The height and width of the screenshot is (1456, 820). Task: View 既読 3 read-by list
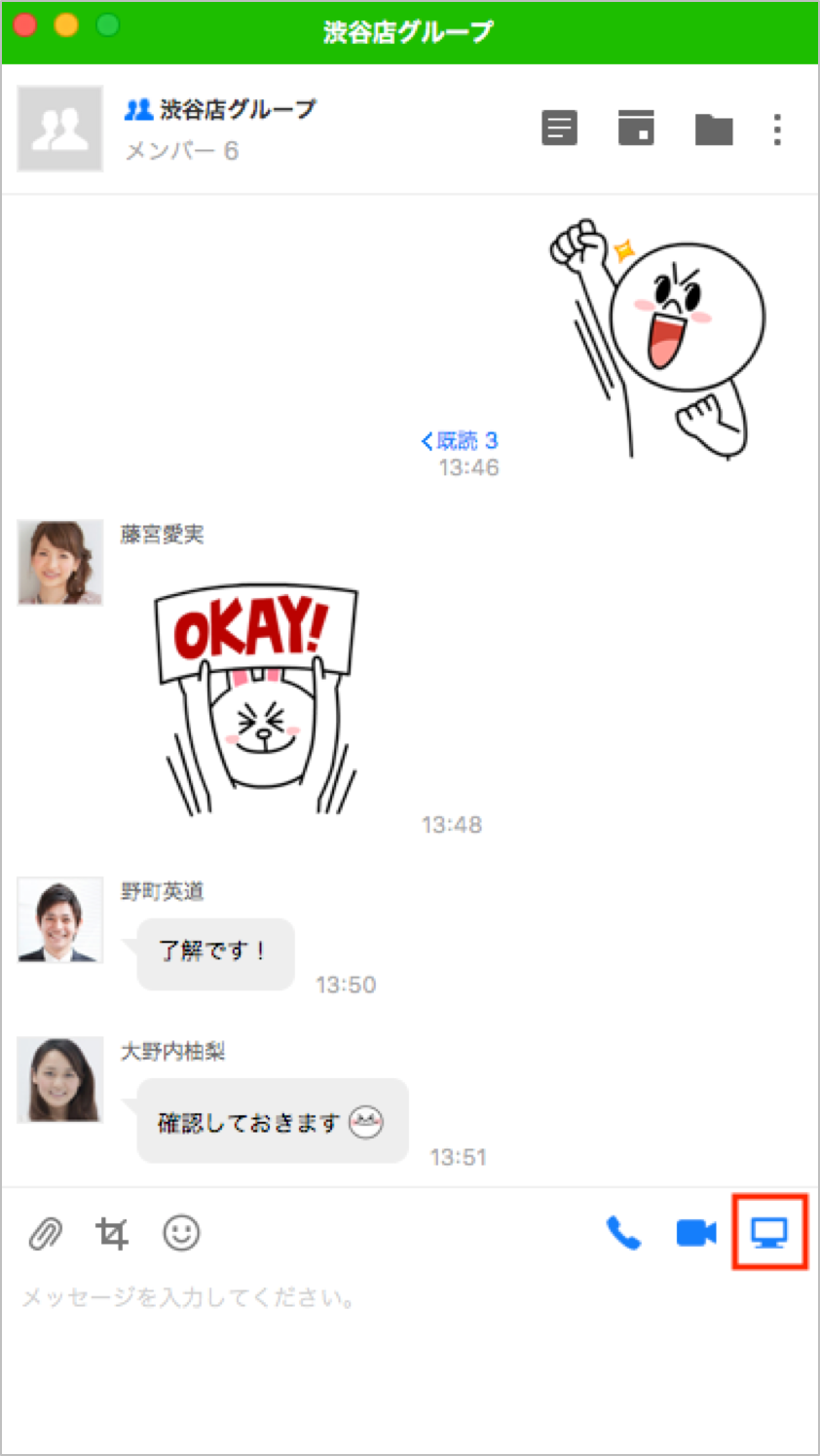(x=460, y=441)
